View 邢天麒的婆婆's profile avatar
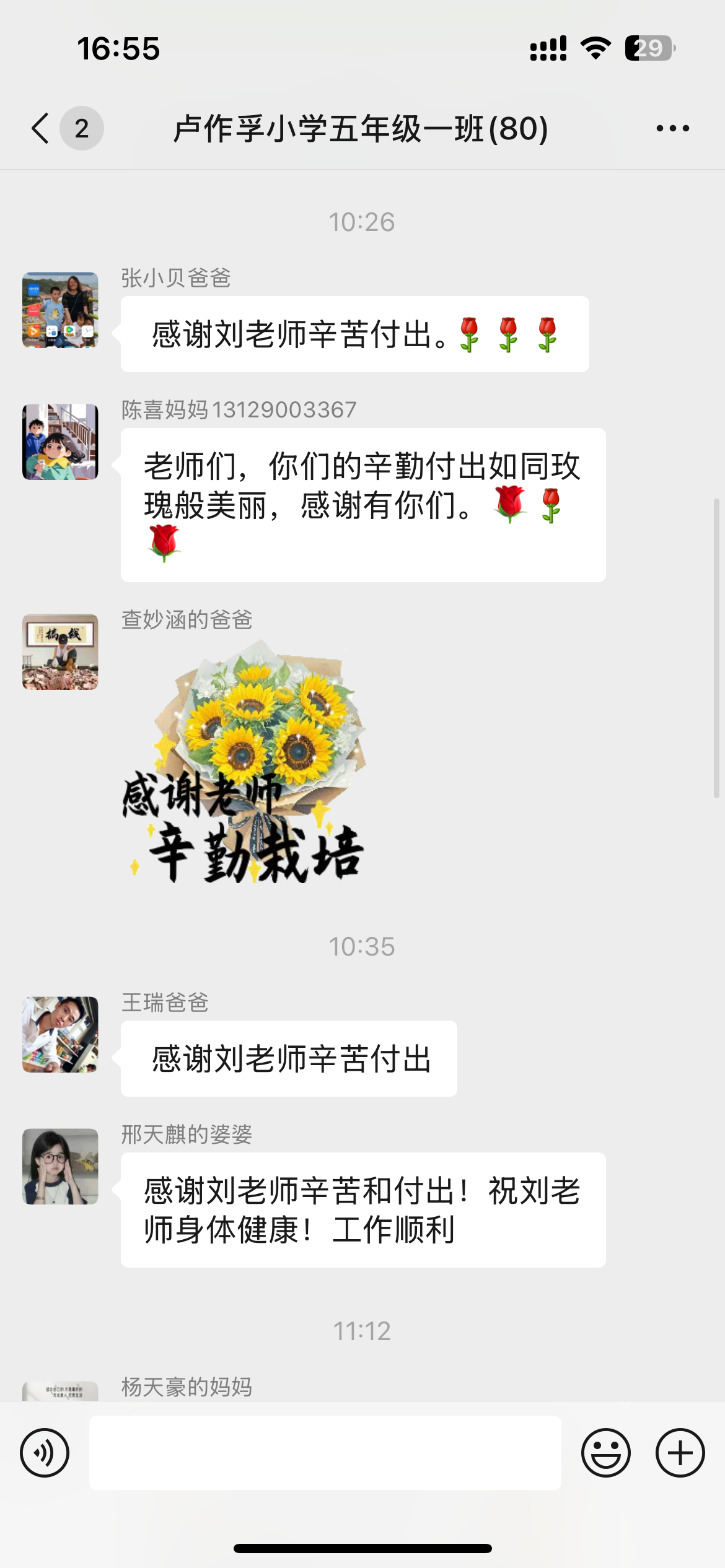This screenshot has height=1568, width=725. 60,1166
